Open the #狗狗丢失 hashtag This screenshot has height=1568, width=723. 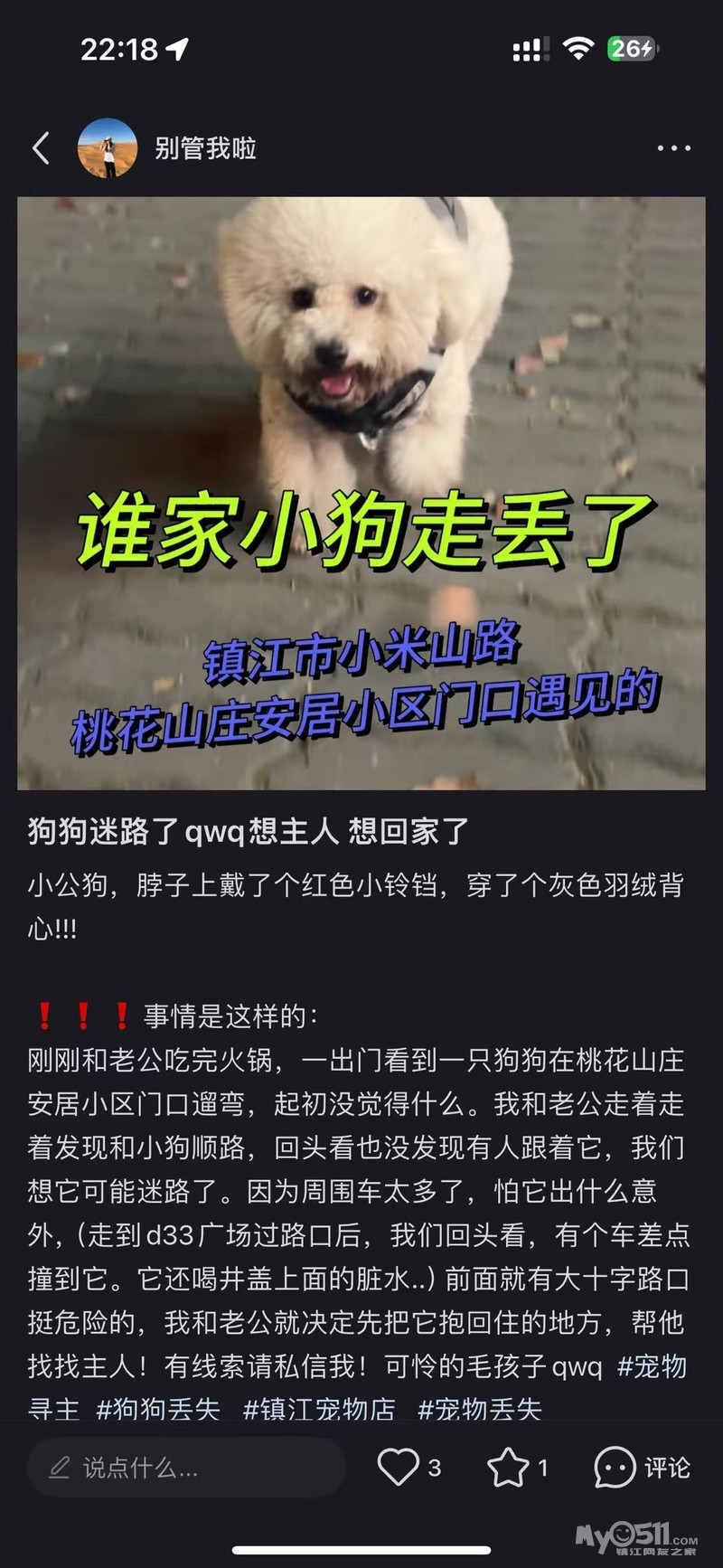point(158,1409)
